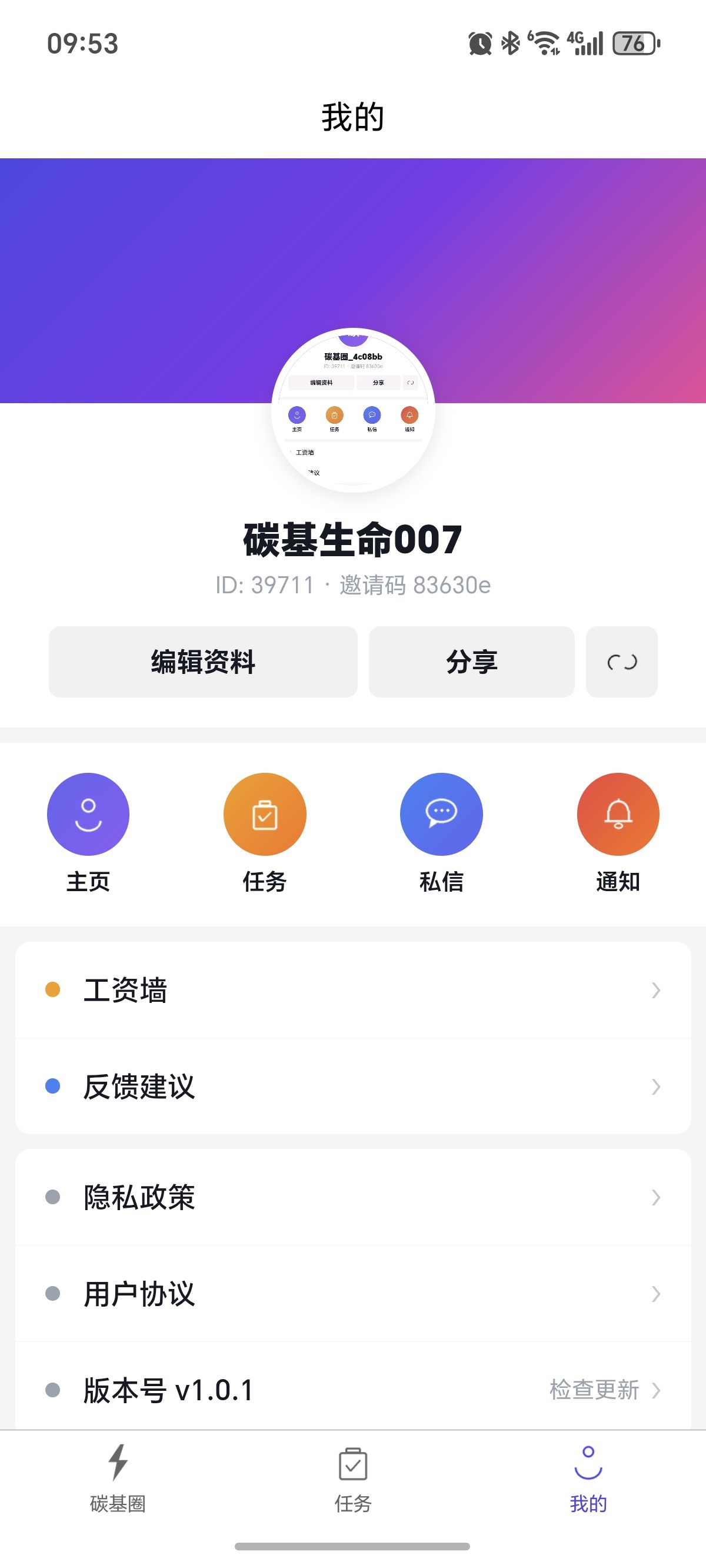Open 用户协议
Viewport: 706px width, 1568px height.
(x=353, y=1294)
